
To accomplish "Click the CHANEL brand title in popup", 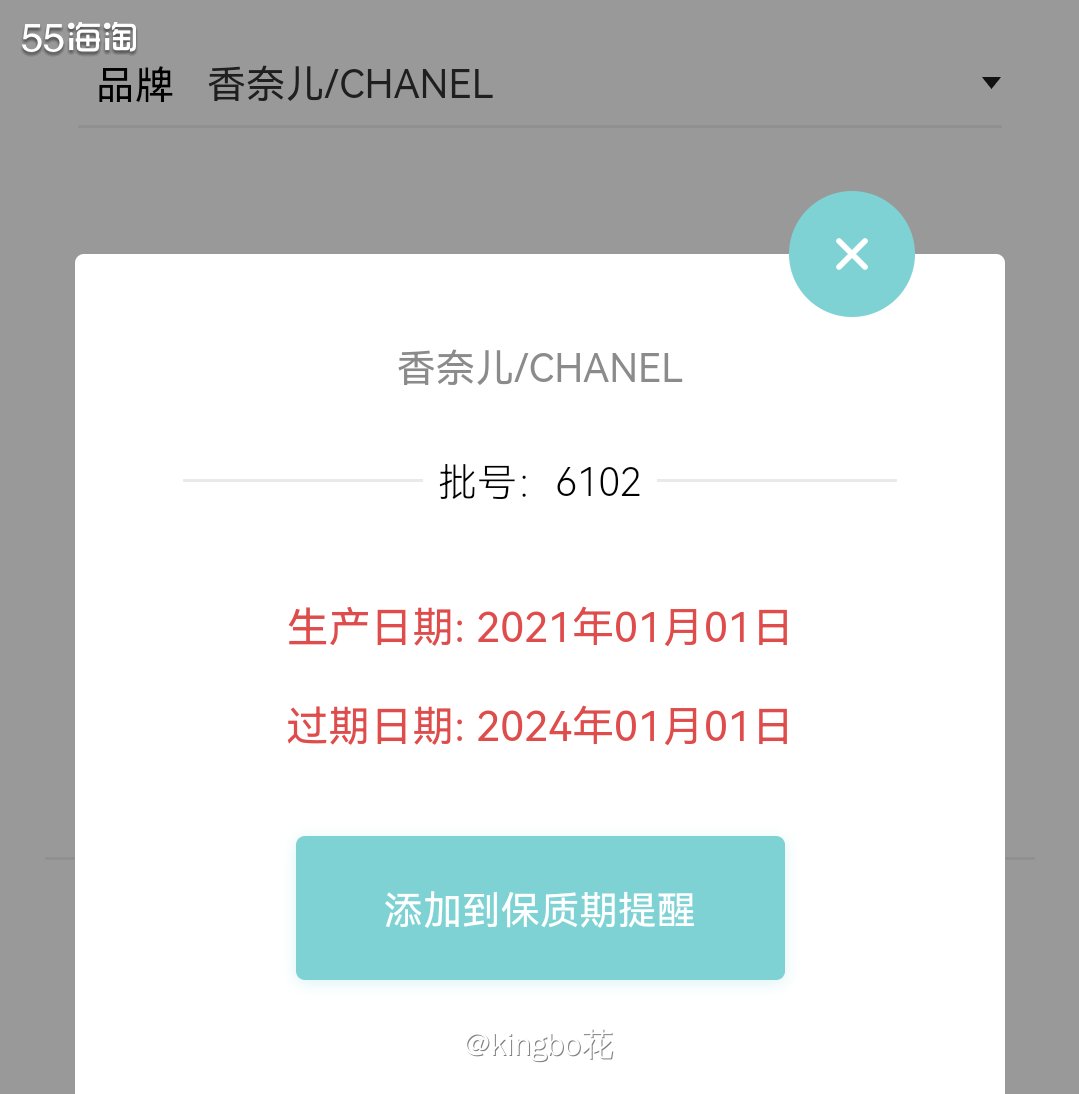I will [539, 369].
